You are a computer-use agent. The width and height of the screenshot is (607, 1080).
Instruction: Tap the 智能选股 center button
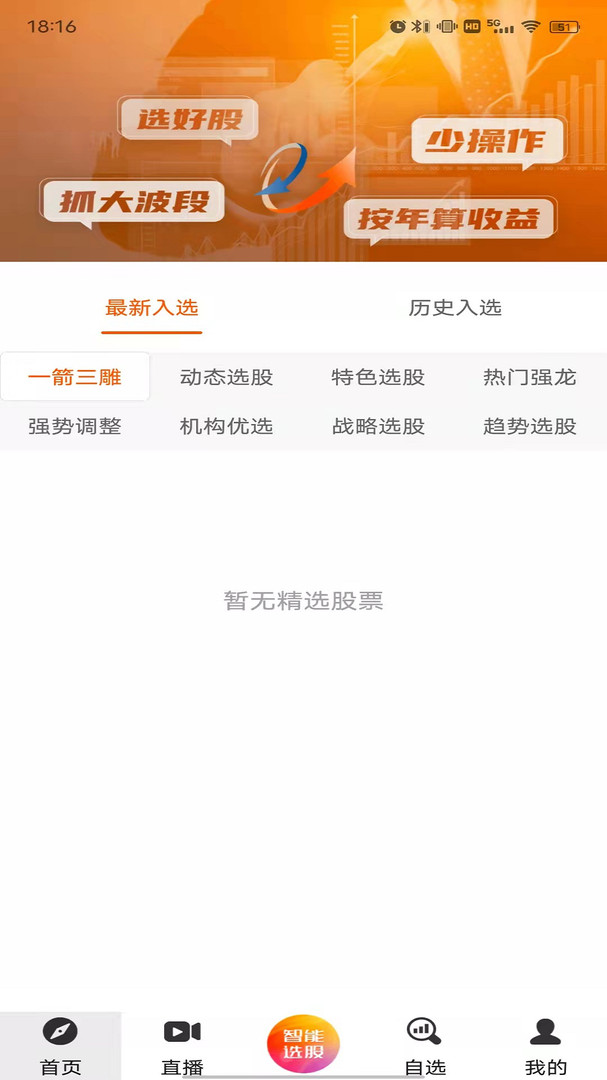[x=303, y=1044]
